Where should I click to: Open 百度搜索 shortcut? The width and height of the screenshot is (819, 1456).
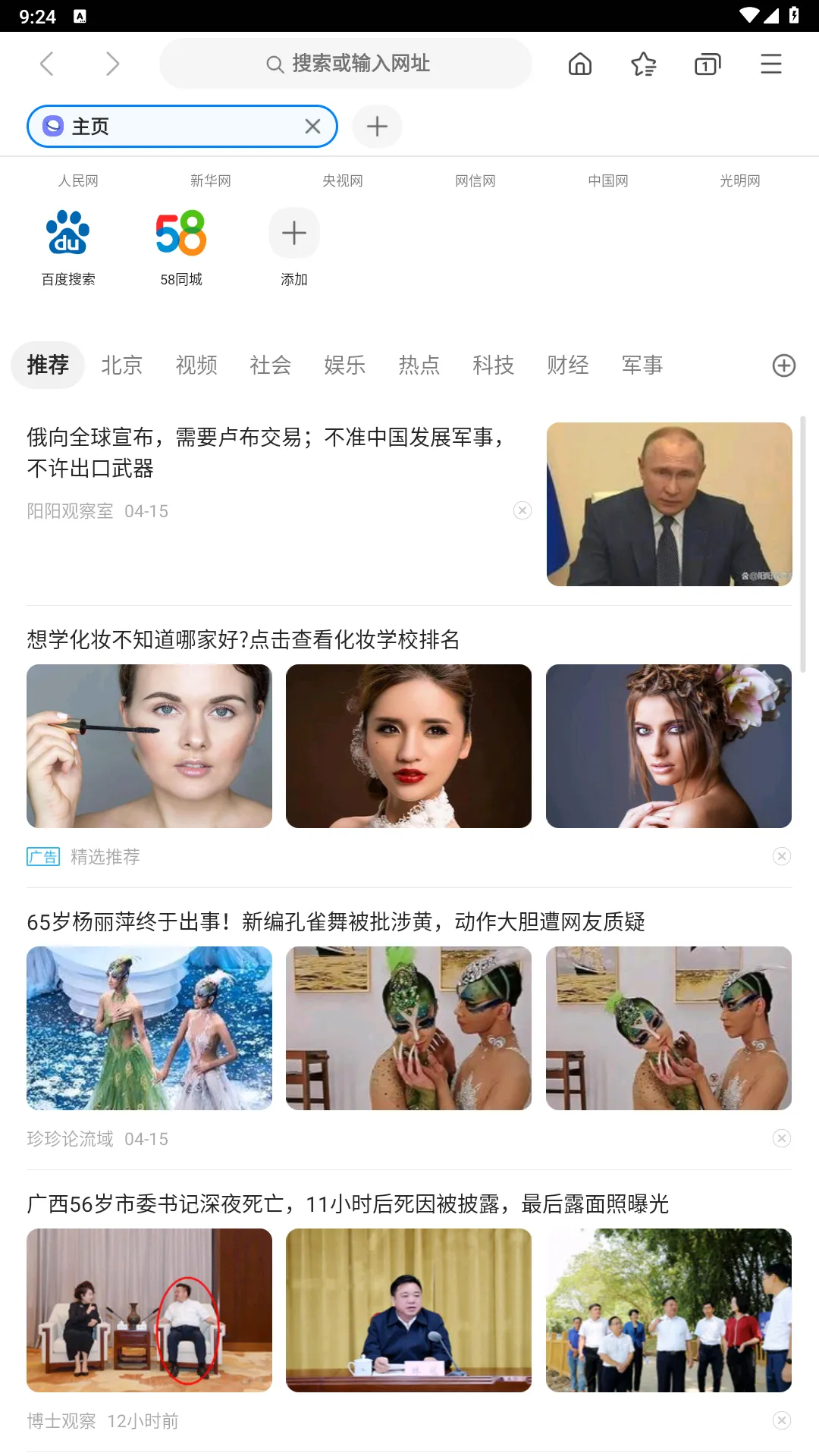point(68,246)
